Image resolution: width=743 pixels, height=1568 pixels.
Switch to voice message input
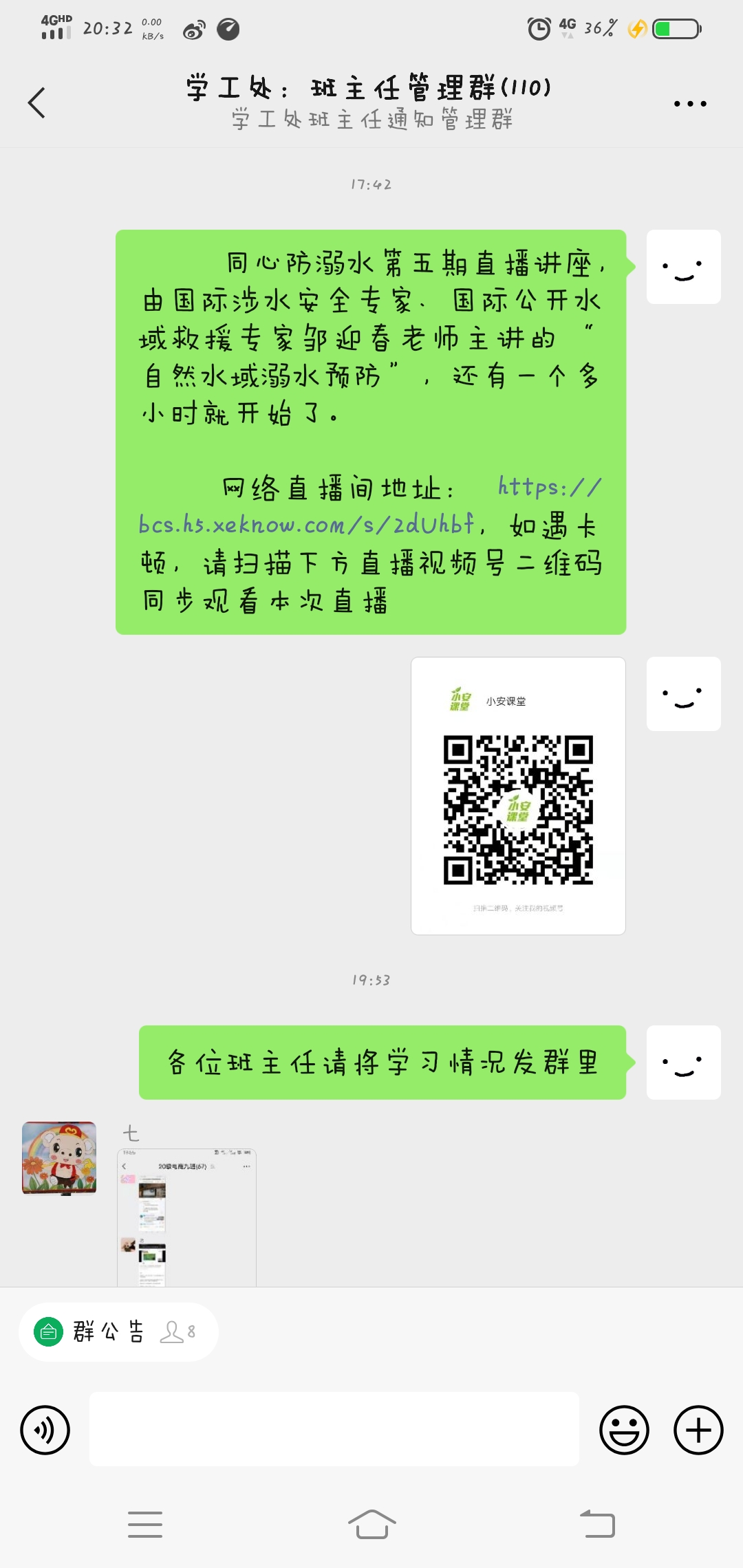click(45, 1430)
